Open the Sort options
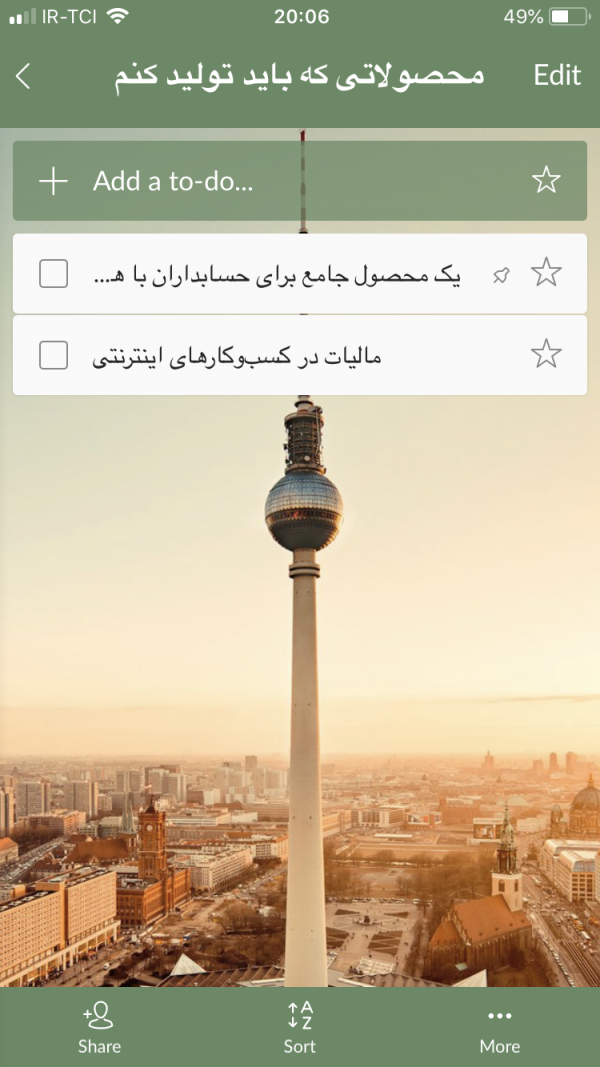This screenshot has width=600, height=1067. pyautogui.click(x=300, y=1028)
